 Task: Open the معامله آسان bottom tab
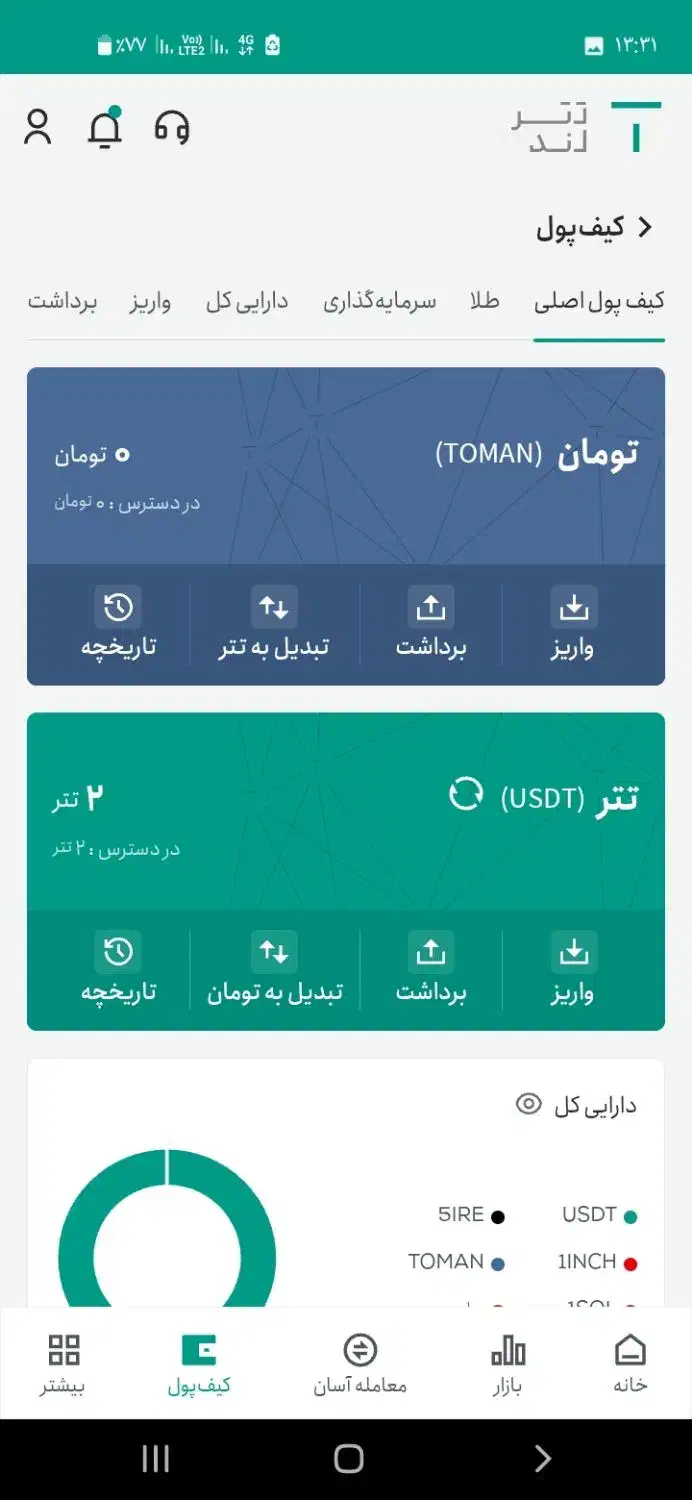coord(360,1363)
